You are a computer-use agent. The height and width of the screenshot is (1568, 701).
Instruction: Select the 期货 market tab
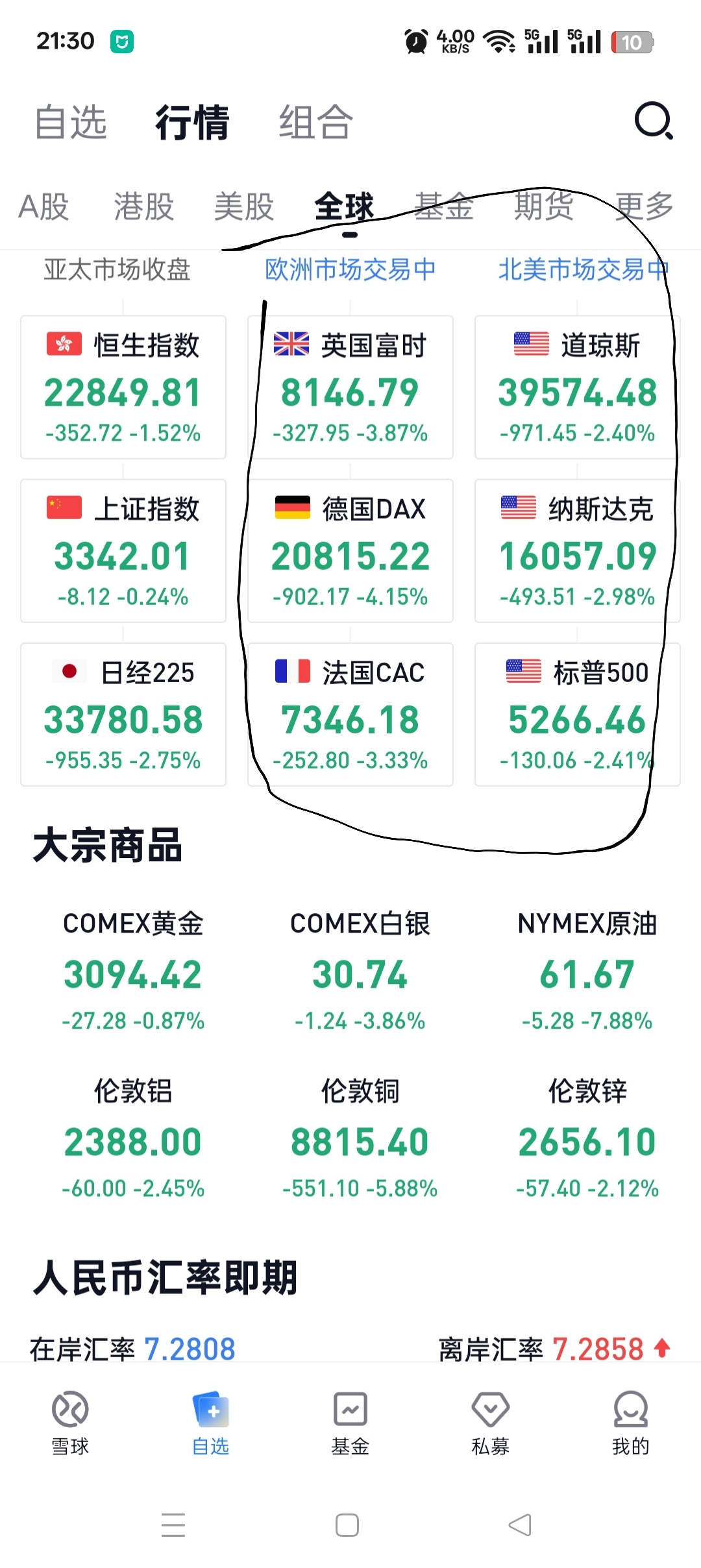coord(544,207)
